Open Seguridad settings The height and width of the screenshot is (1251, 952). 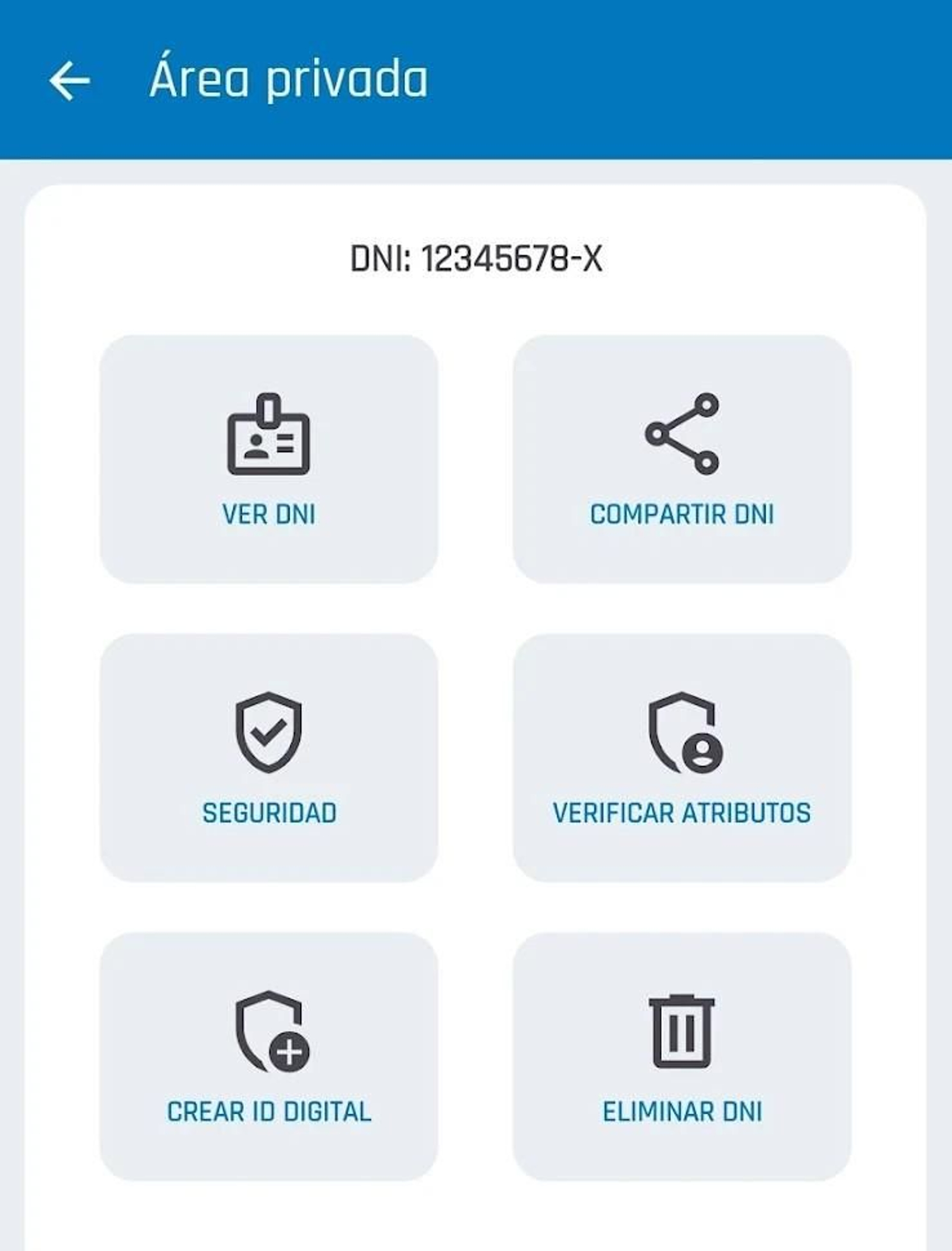[269, 758]
